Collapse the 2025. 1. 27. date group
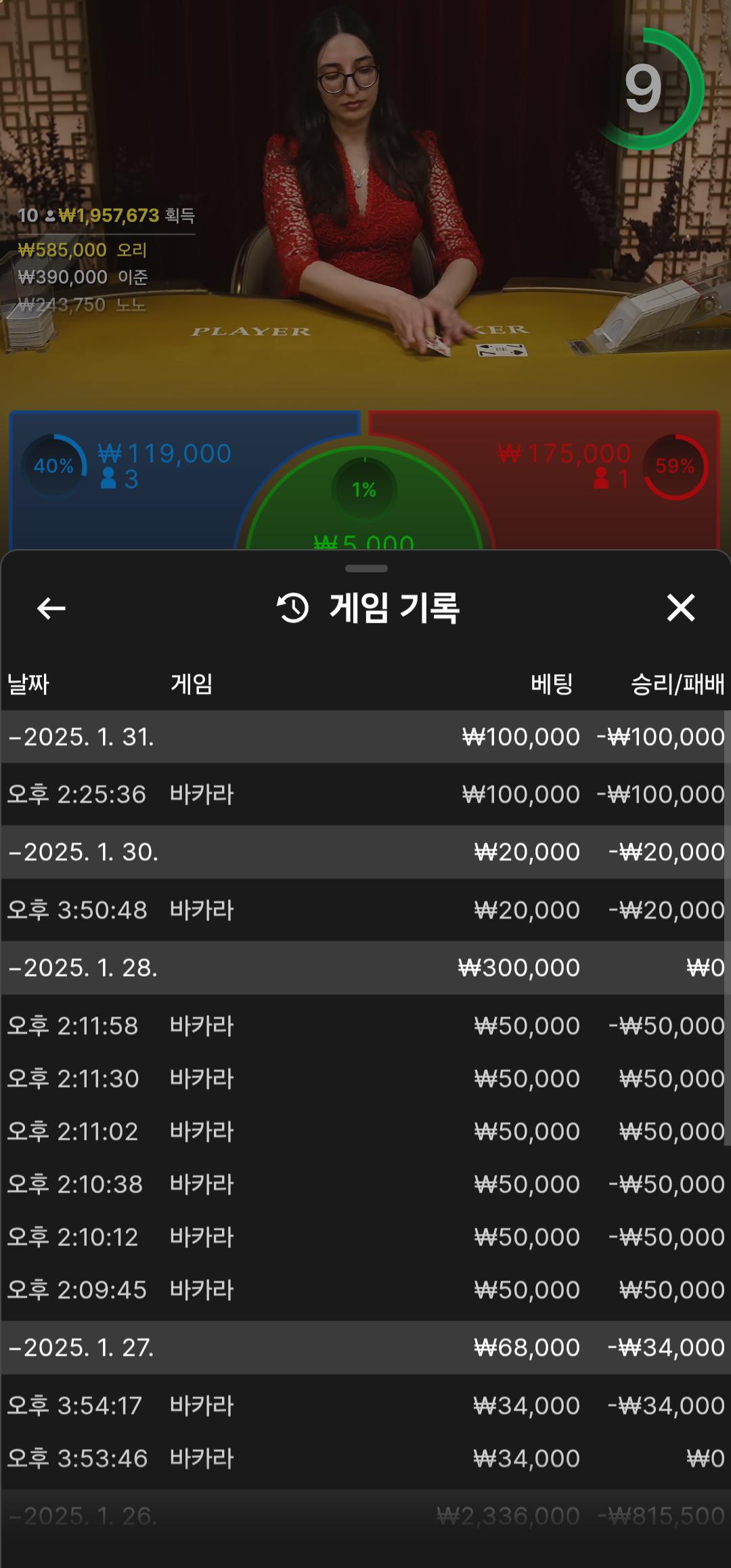This screenshot has height=1568, width=731. pyautogui.click(x=81, y=1347)
